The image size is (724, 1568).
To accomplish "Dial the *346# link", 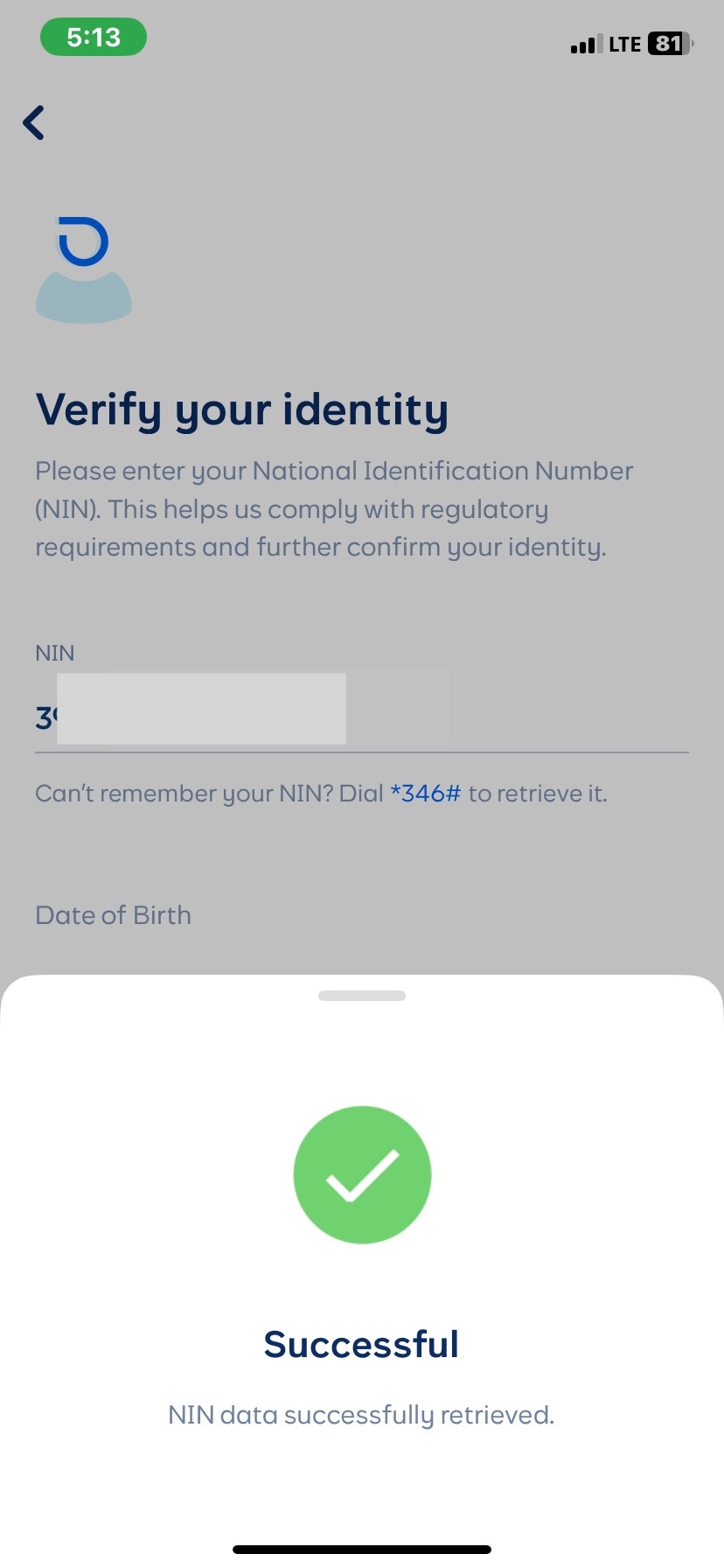I will (425, 794).
